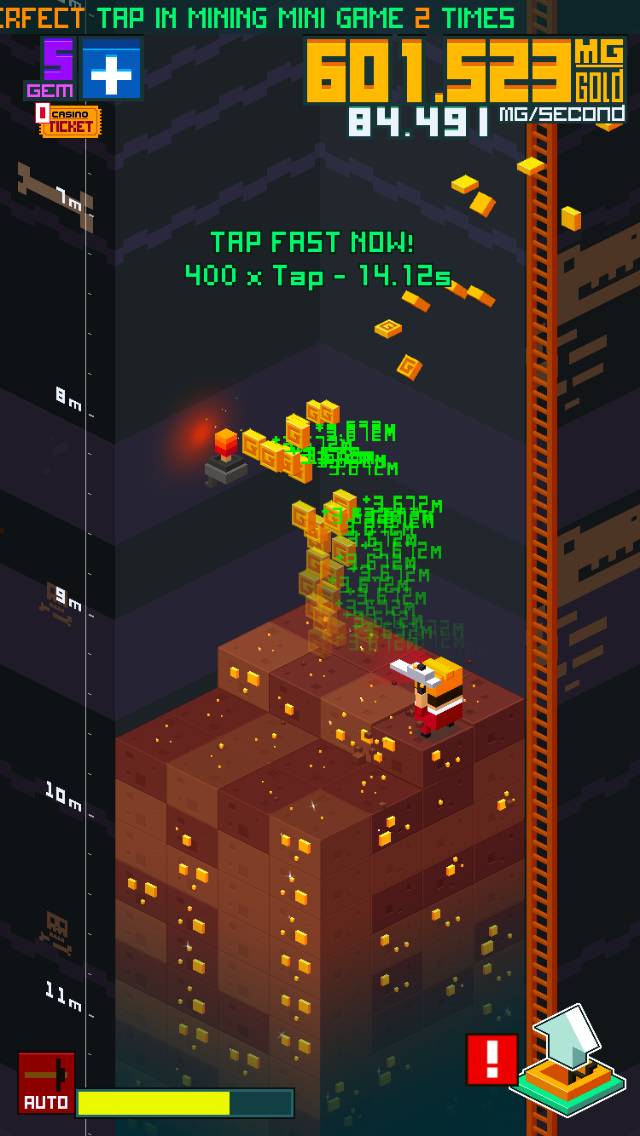The height and width of the screenshot is (1136, 640).
Task: Tap the miner to dig gold
Action: [435, 694]
